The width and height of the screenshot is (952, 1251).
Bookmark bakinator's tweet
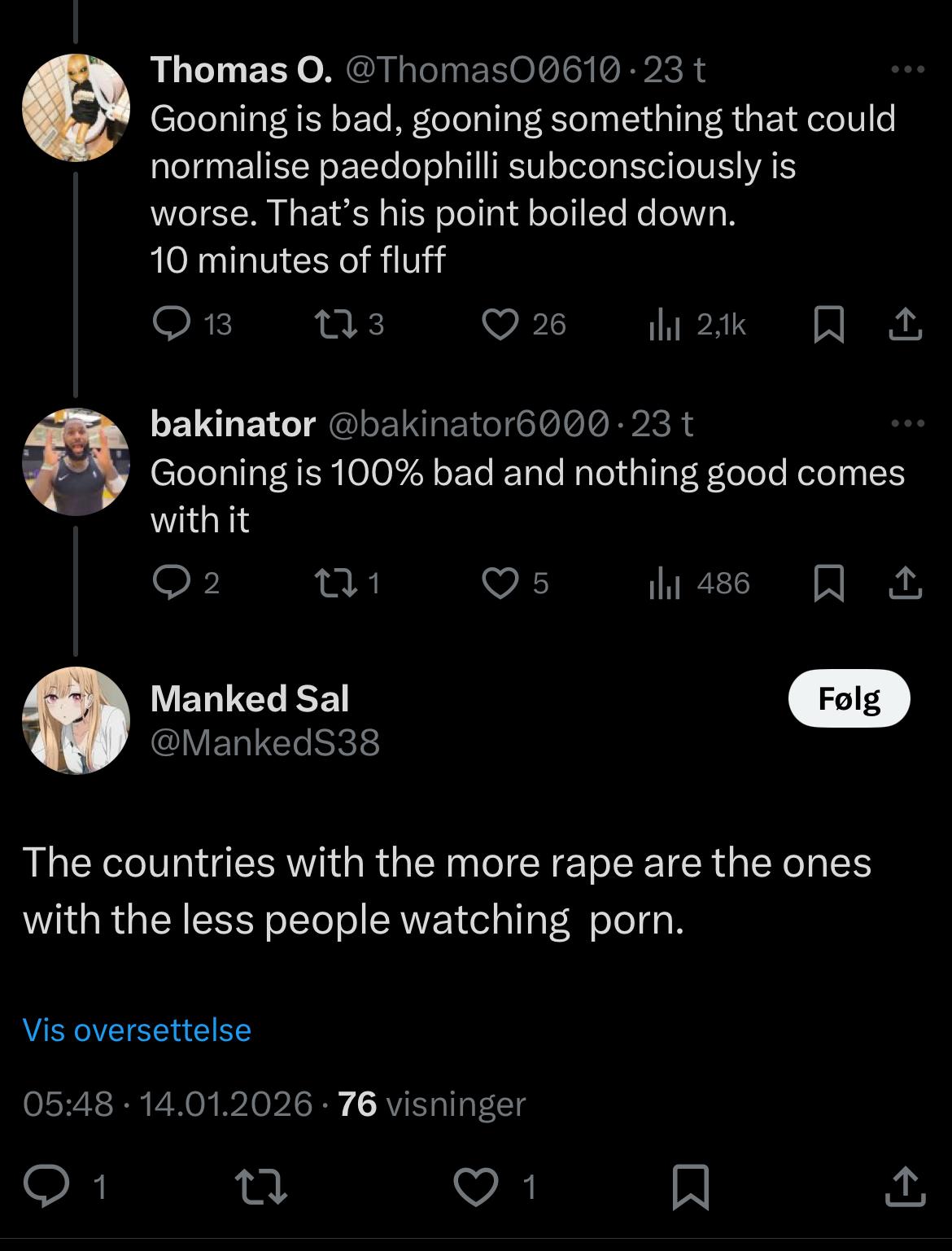click(x=828, y=584)
